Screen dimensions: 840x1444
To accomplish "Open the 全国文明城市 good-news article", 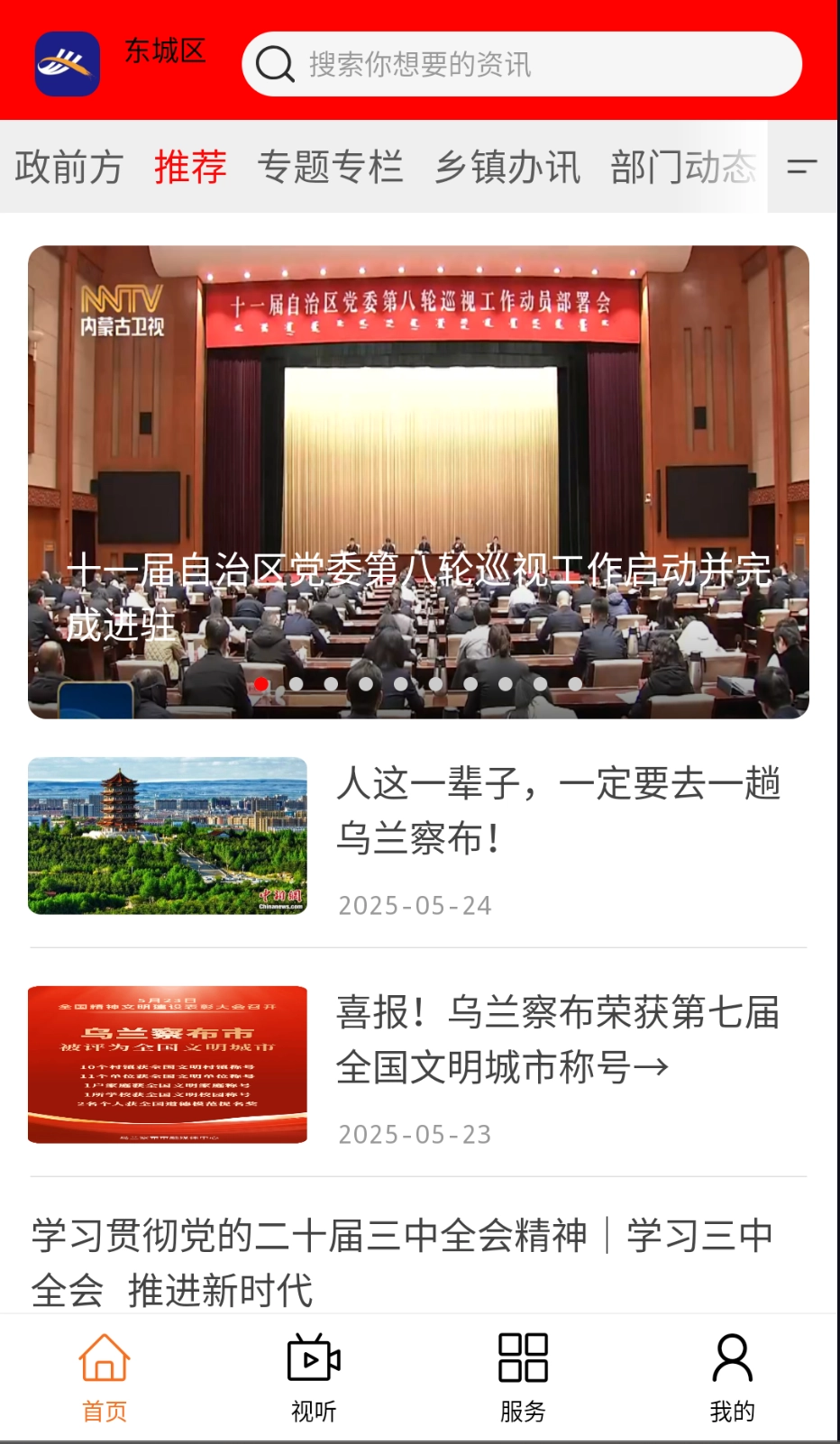I will [562, 1041].
